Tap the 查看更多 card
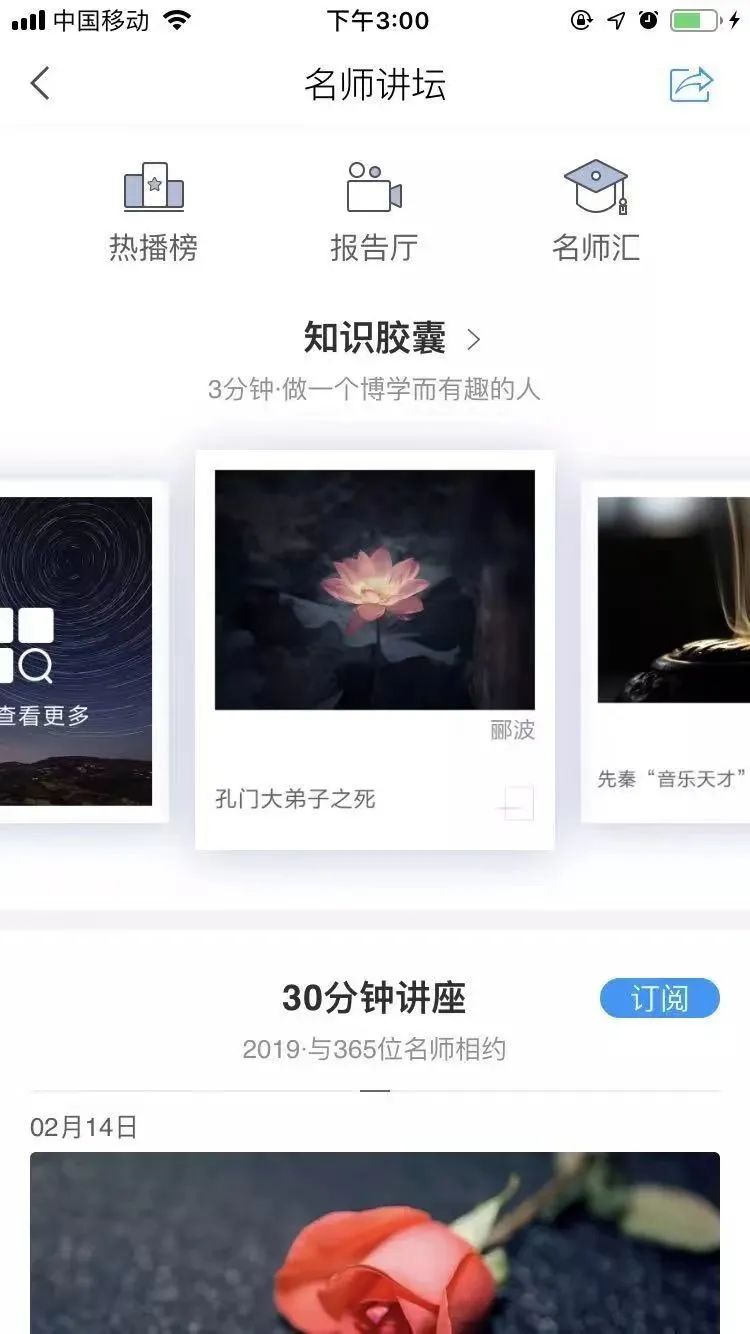Viewport: 750px width, 1334px height. tap(76, 650)
